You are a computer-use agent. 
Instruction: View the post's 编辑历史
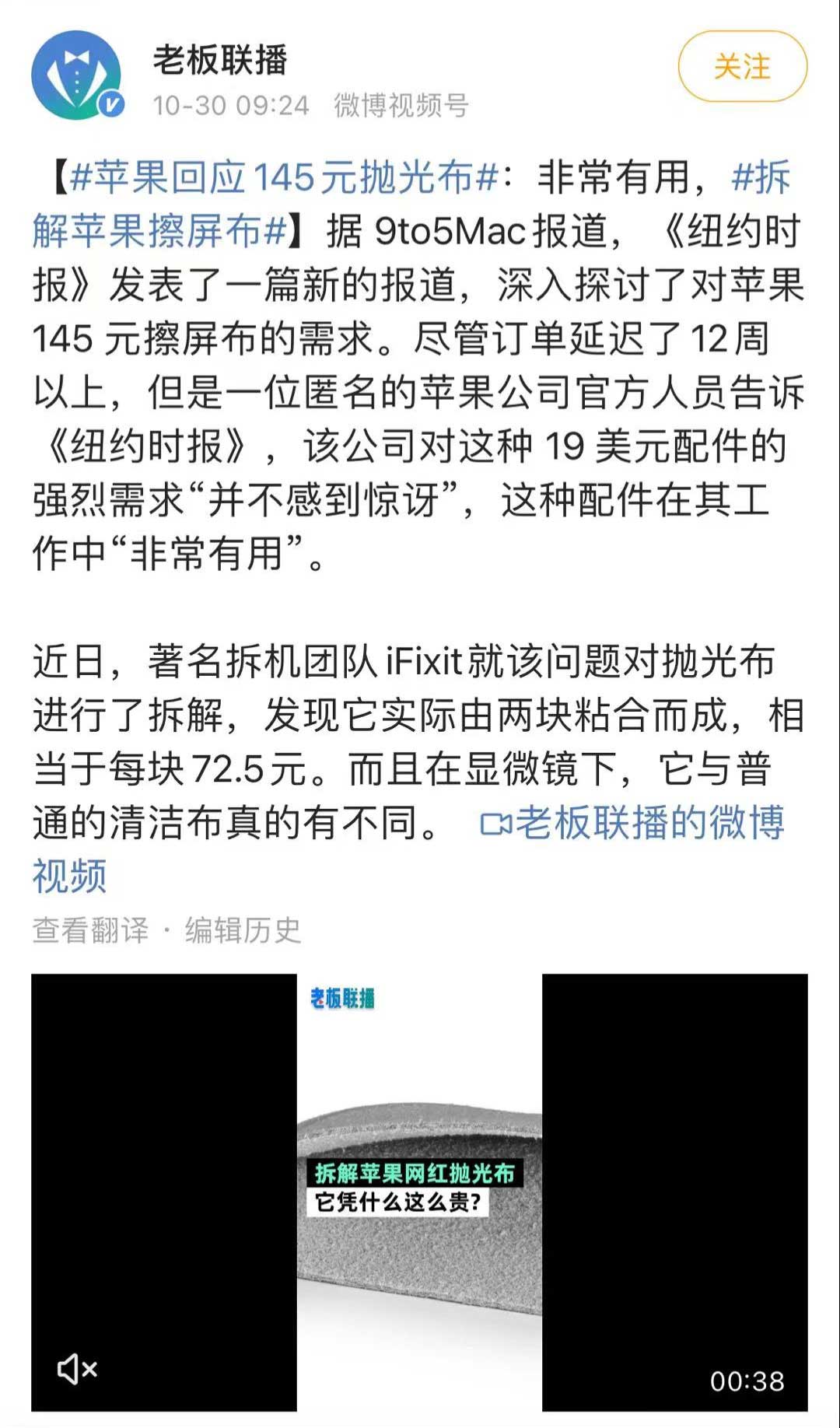pos(243,929)
